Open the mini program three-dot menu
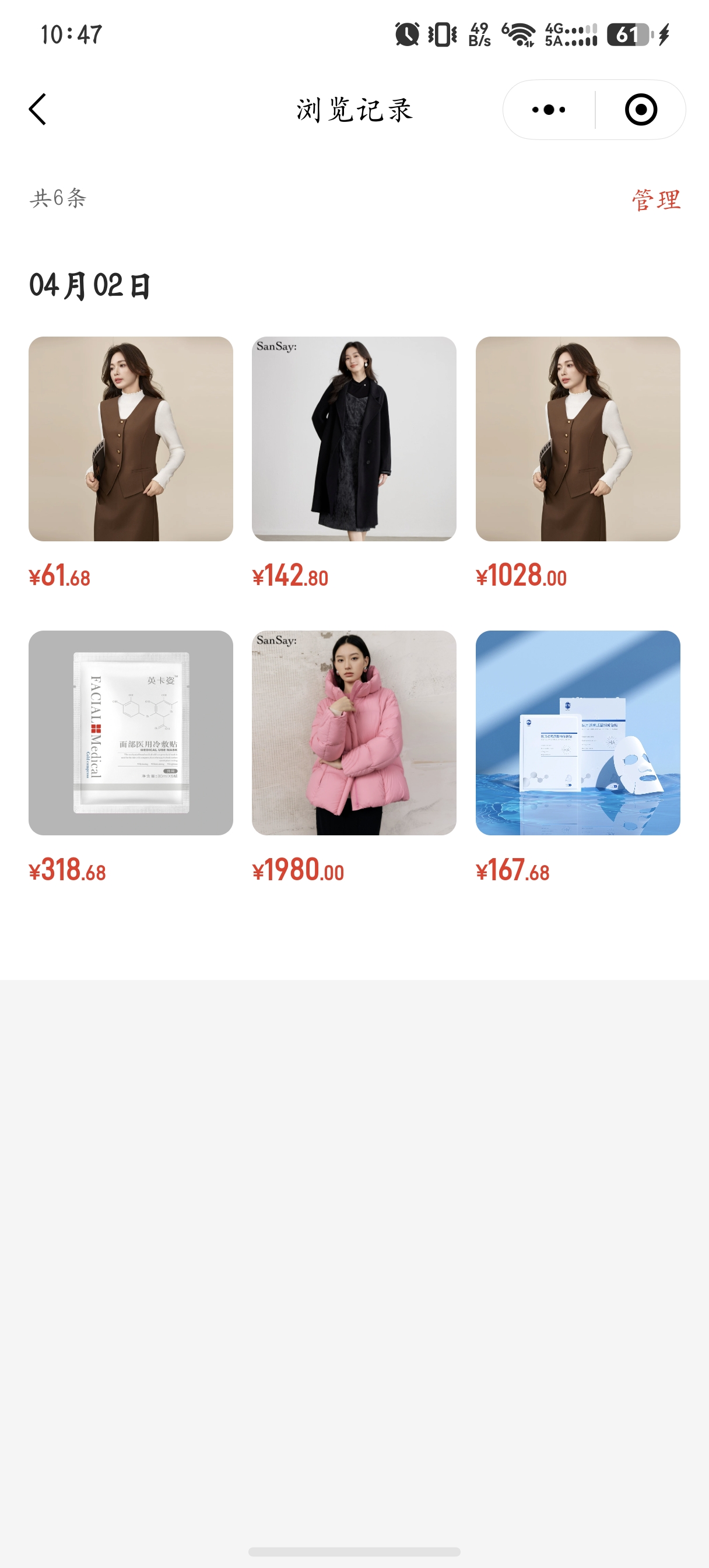The height and width of the screenshot is (1568, 709). (548, 110)
